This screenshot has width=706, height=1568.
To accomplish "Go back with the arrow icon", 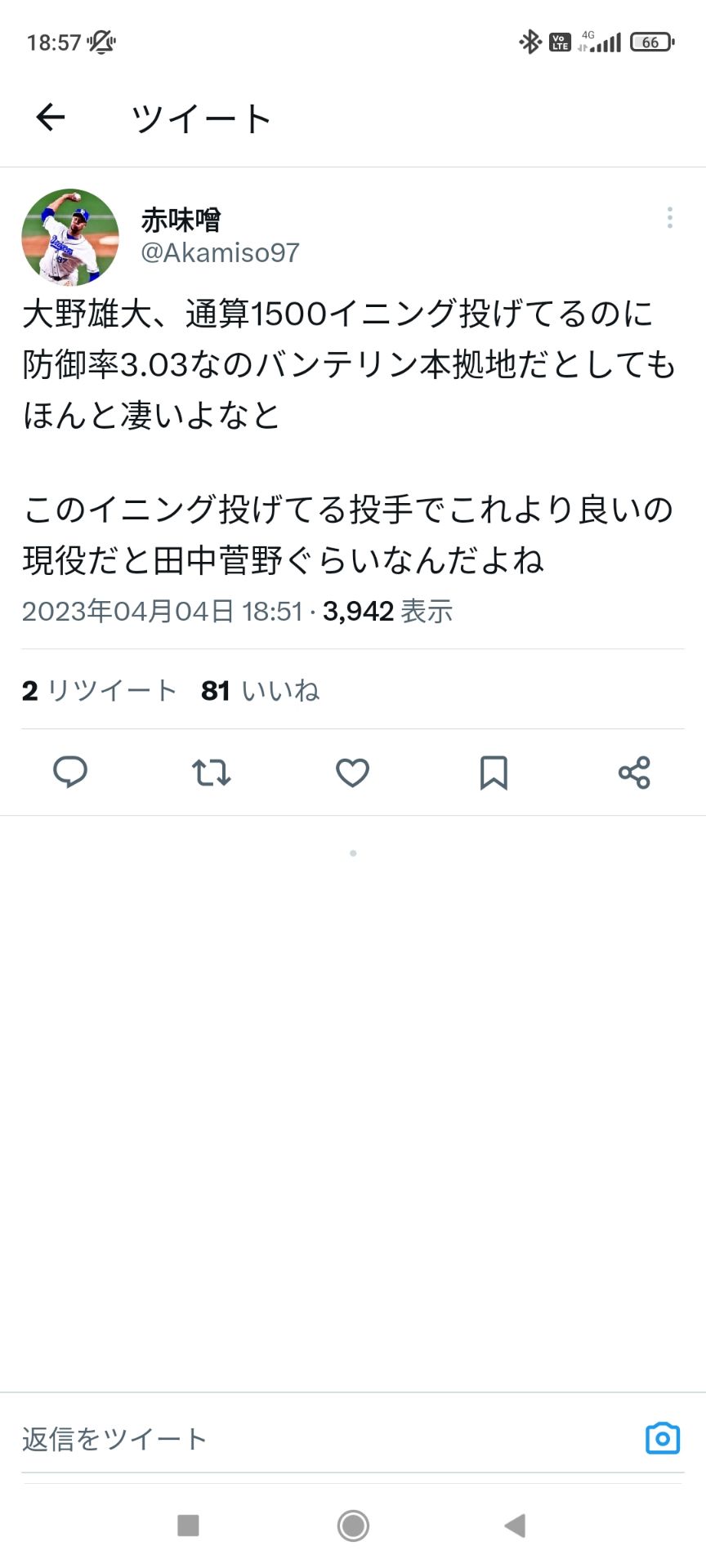I will [49, 117].
